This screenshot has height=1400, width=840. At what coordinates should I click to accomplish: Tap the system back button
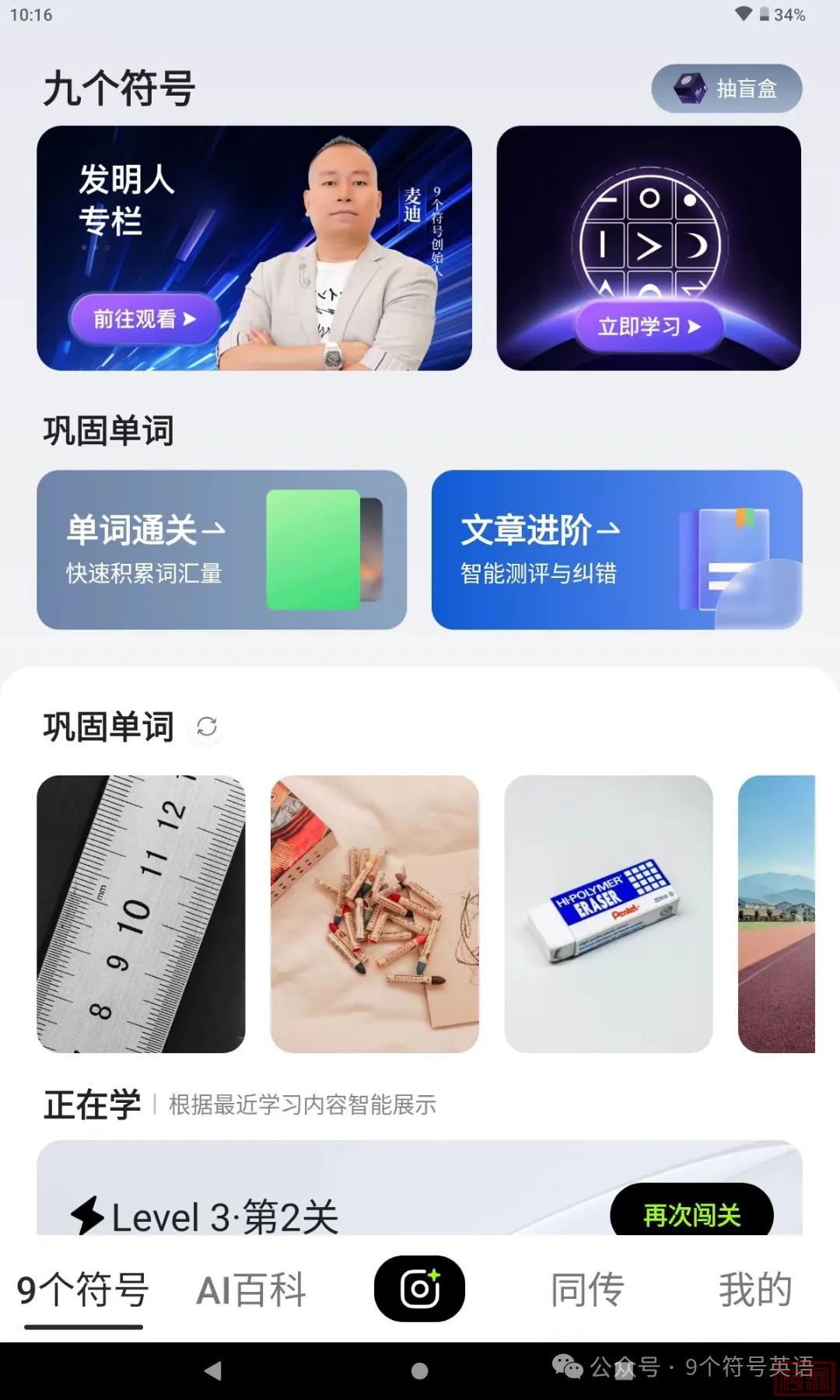(x=212, y=1370)
